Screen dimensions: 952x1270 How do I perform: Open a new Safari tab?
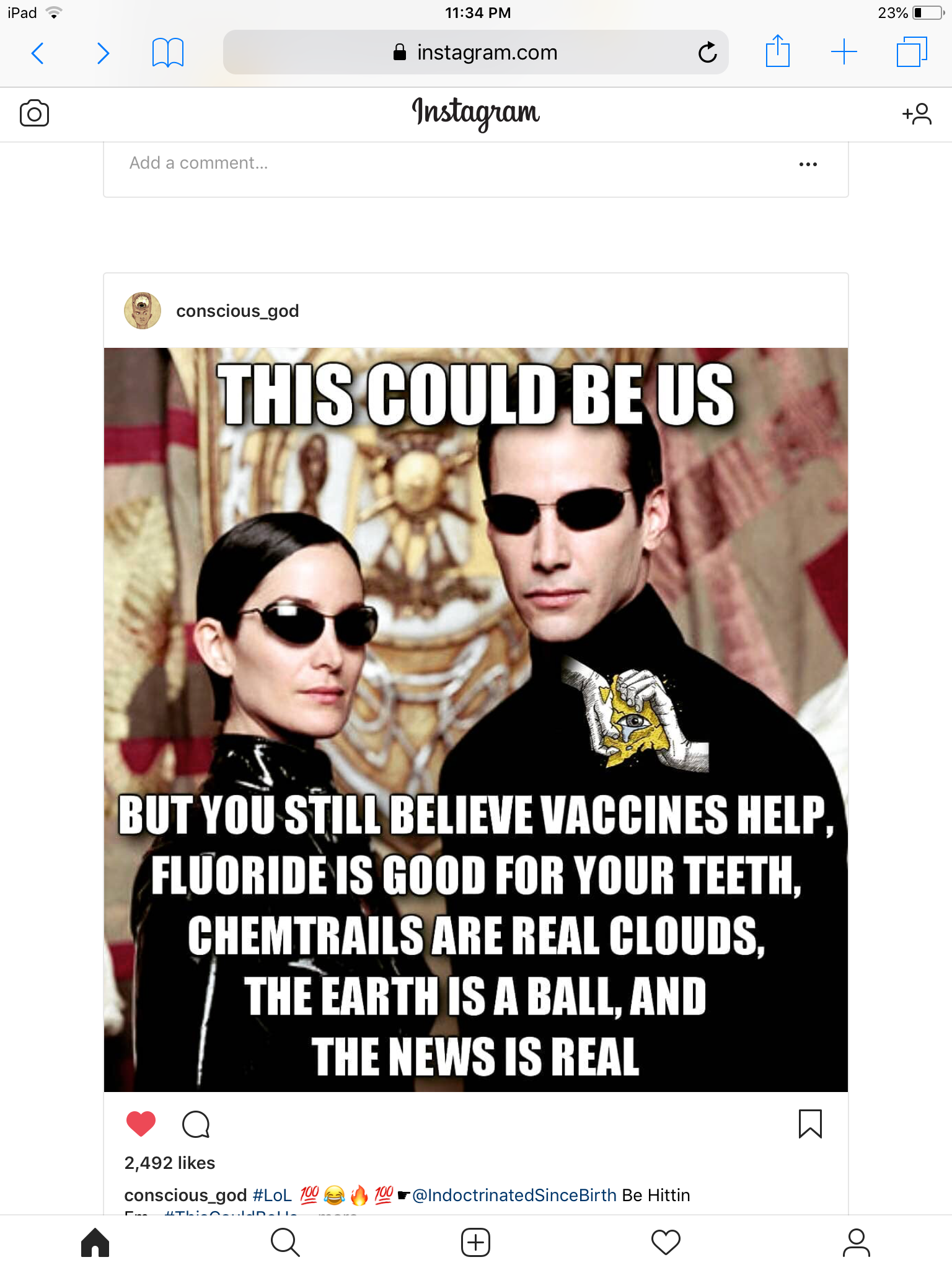[x=844, y=52]
